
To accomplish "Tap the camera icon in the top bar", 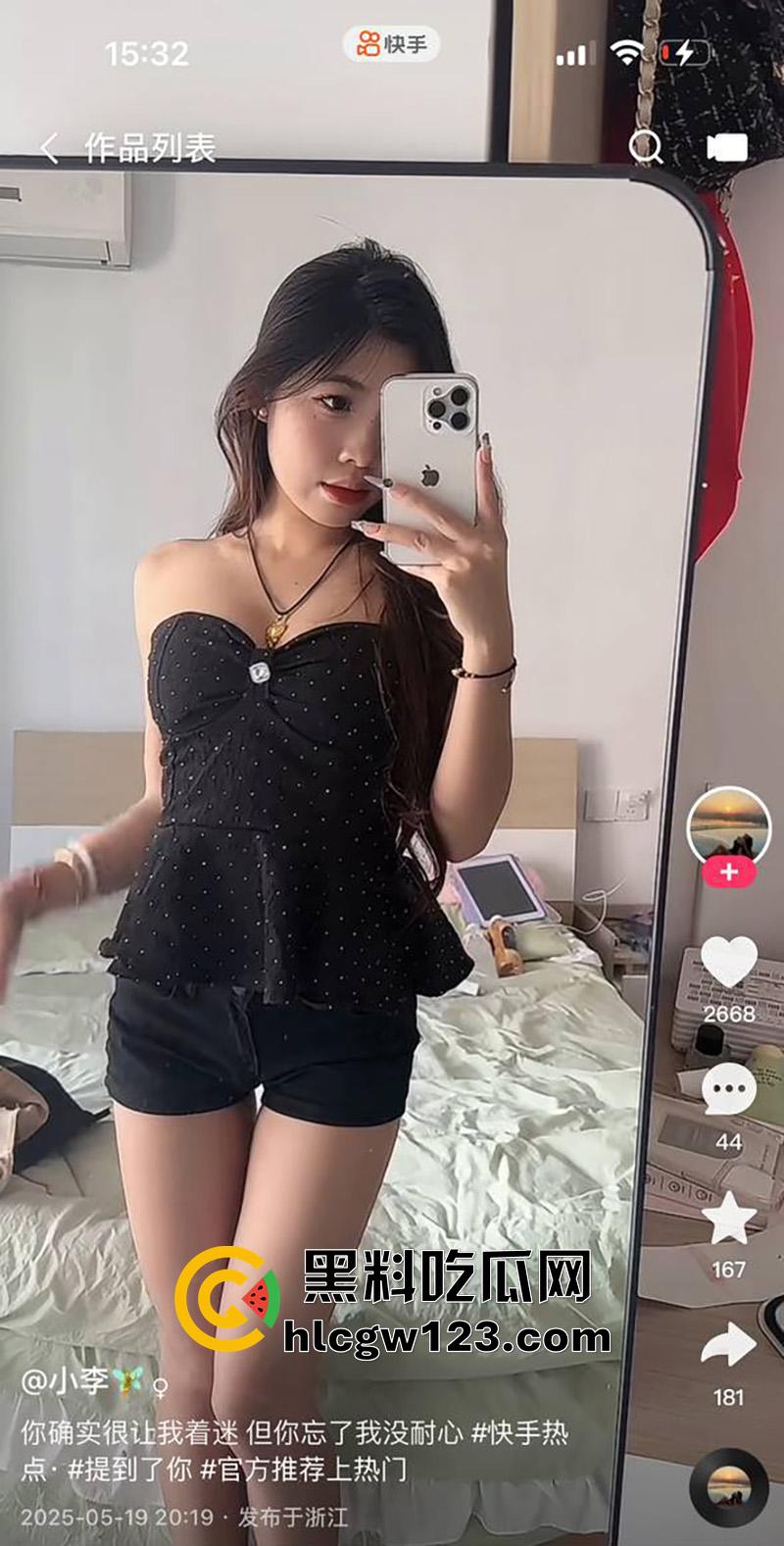I will [x=727, y=148].
